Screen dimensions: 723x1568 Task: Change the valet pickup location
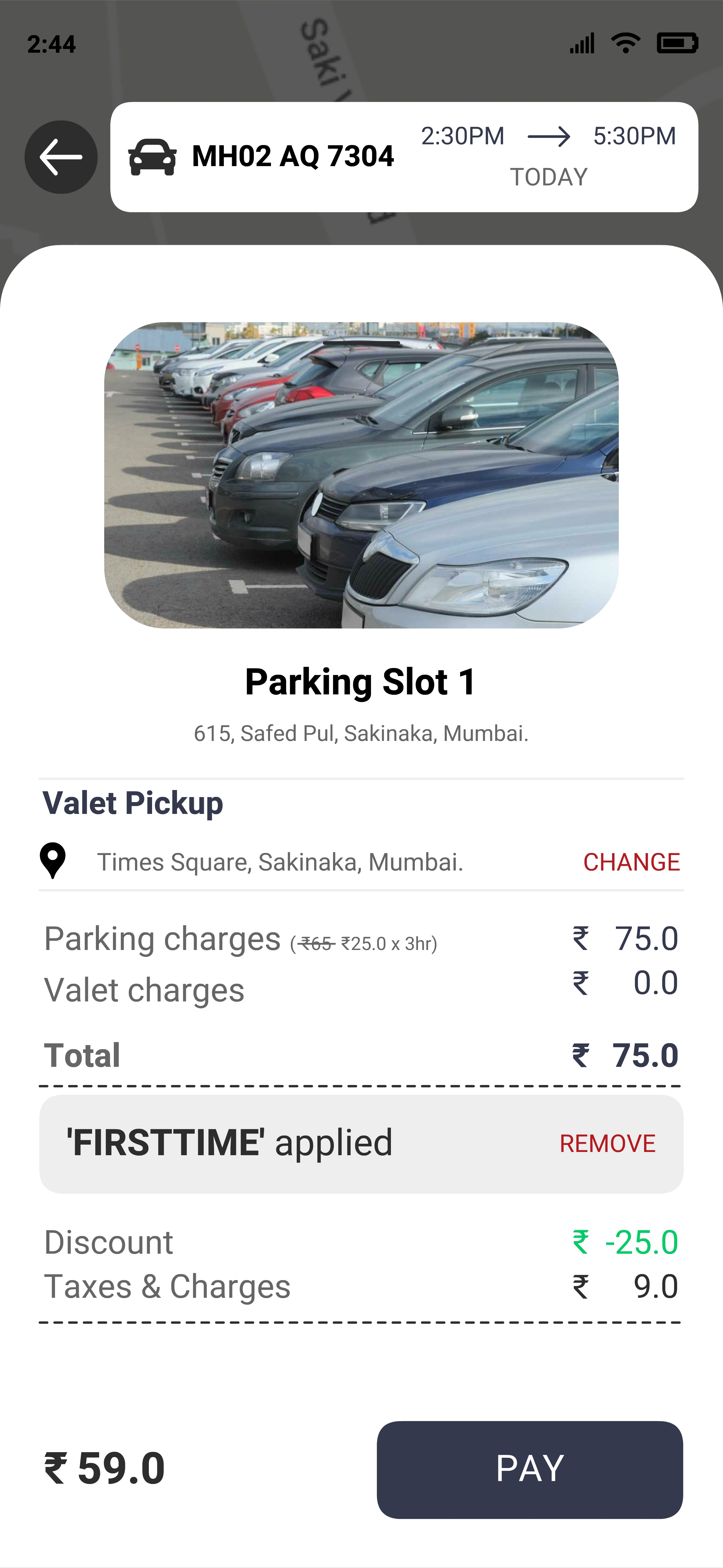(631, 862)
